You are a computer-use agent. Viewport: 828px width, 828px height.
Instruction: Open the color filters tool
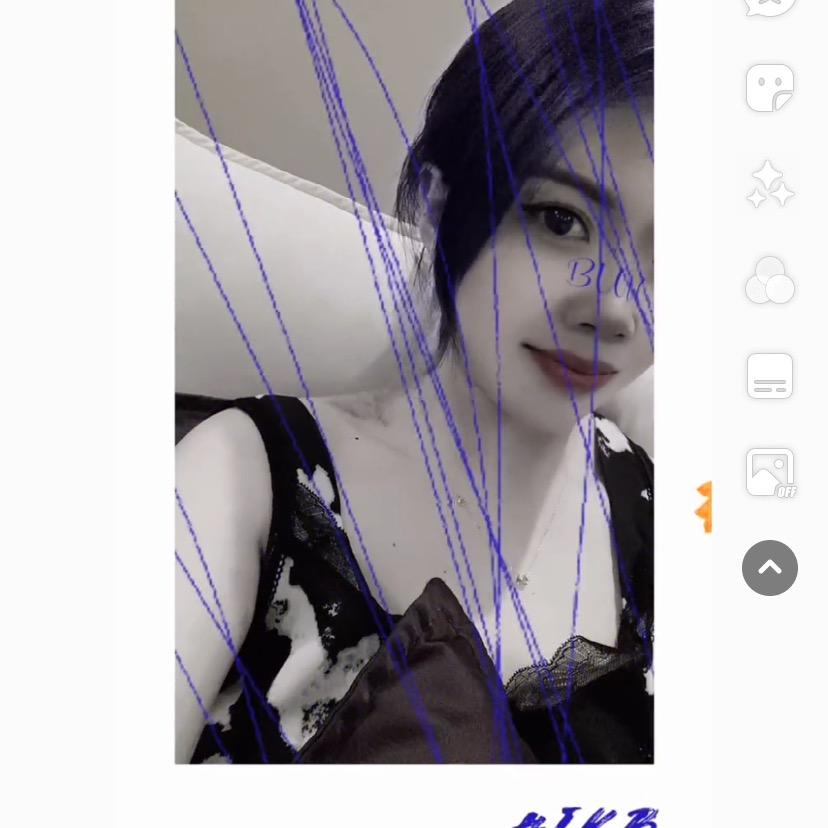(770, 280)
